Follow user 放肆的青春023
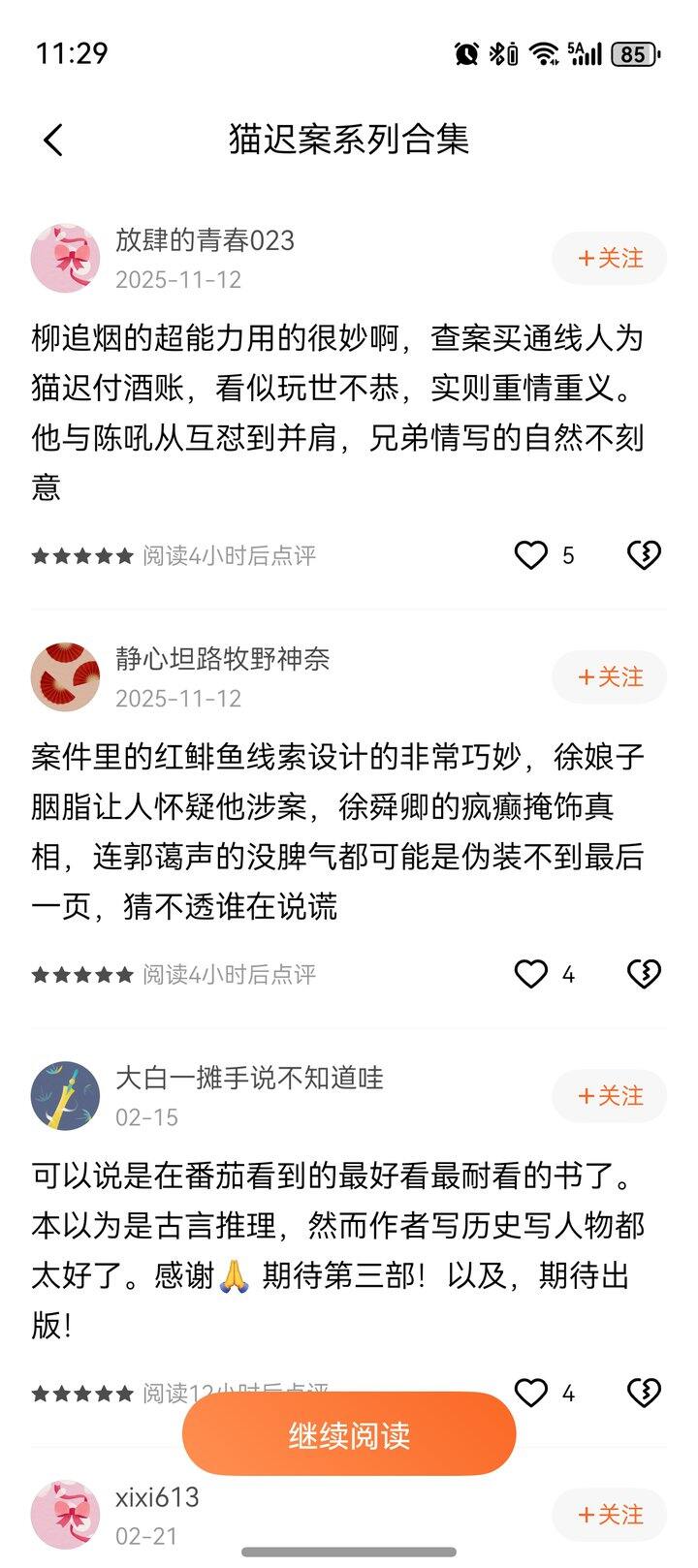This screenshot has height=1568, width=698. [x=610, y=259]
